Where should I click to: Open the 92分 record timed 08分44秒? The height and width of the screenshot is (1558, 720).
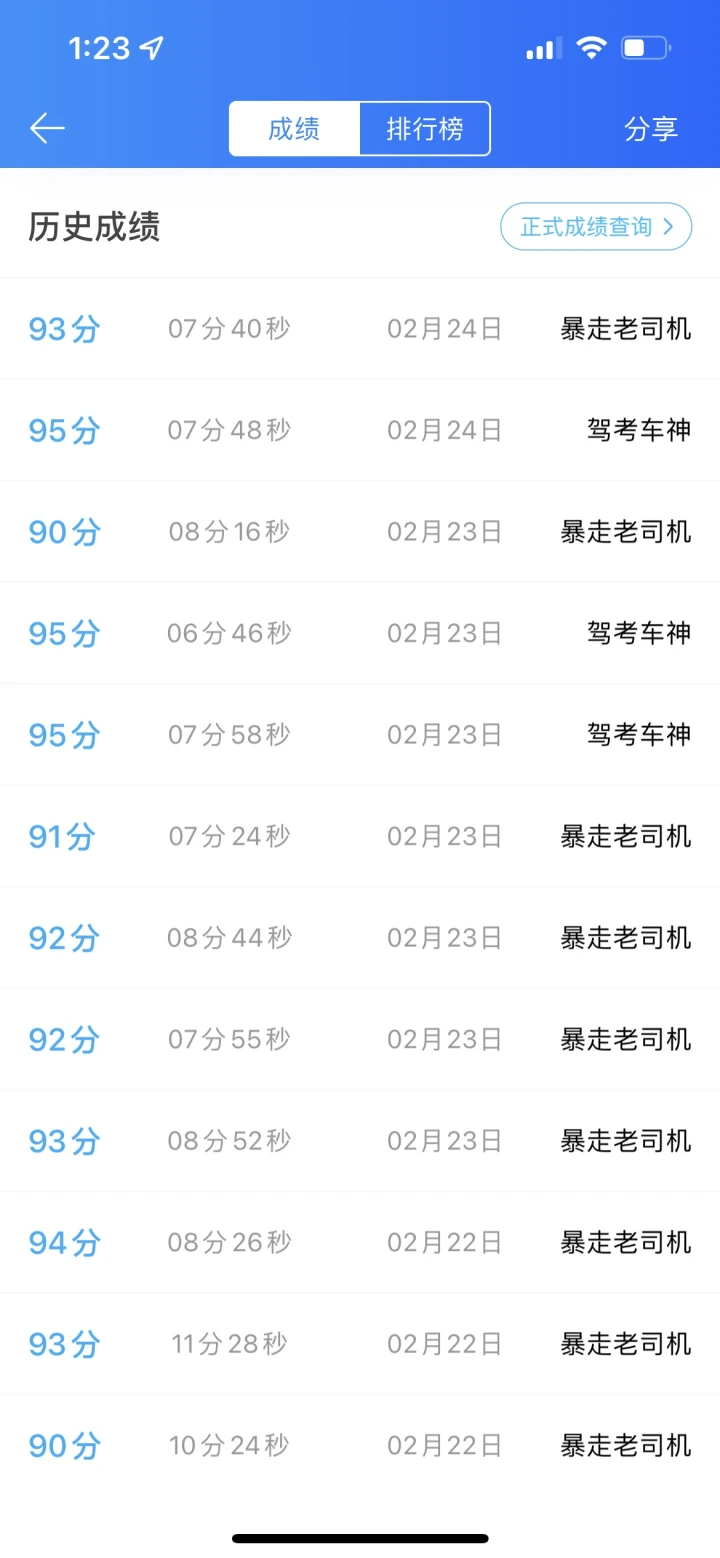coord(360,938)
